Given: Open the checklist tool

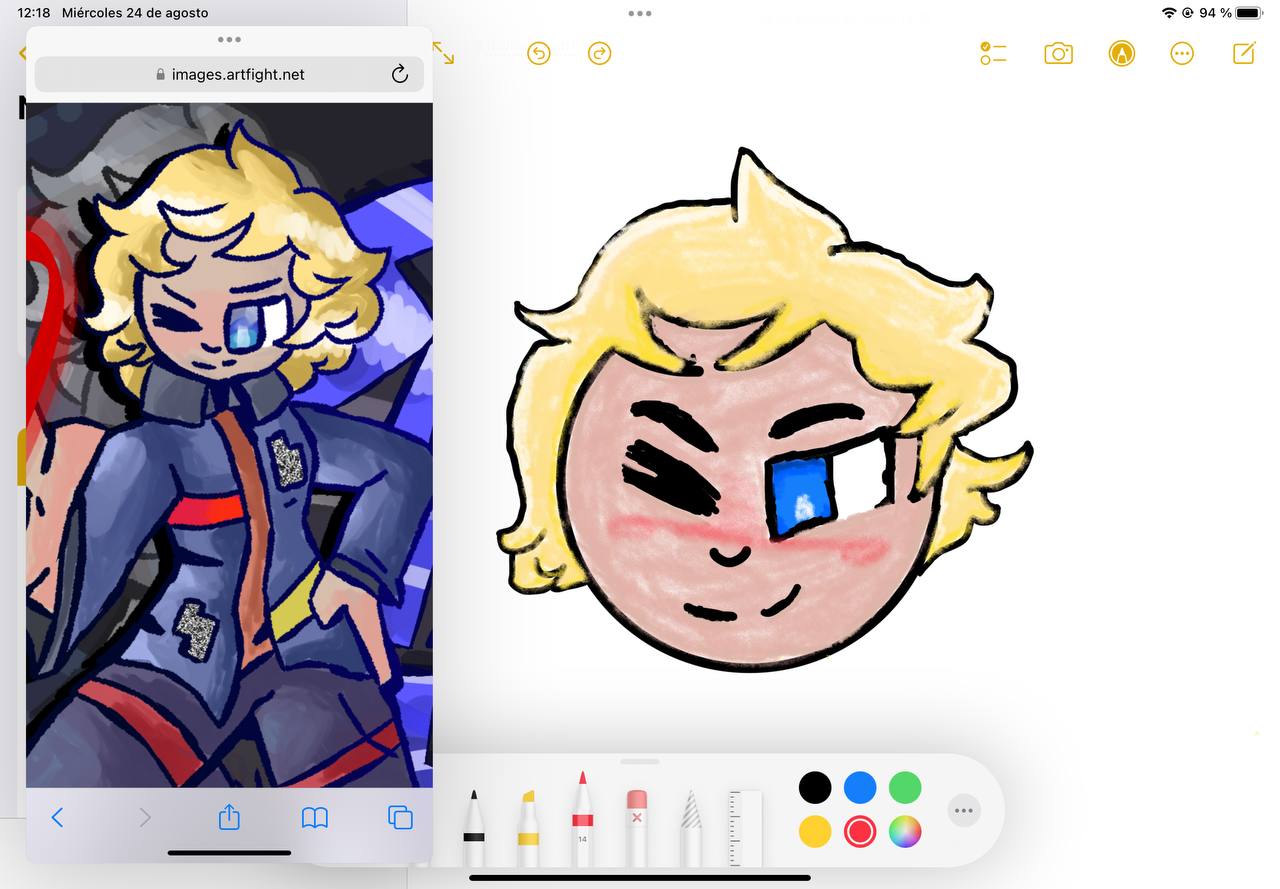Looking at the screenshot, I should pos(993,54).
